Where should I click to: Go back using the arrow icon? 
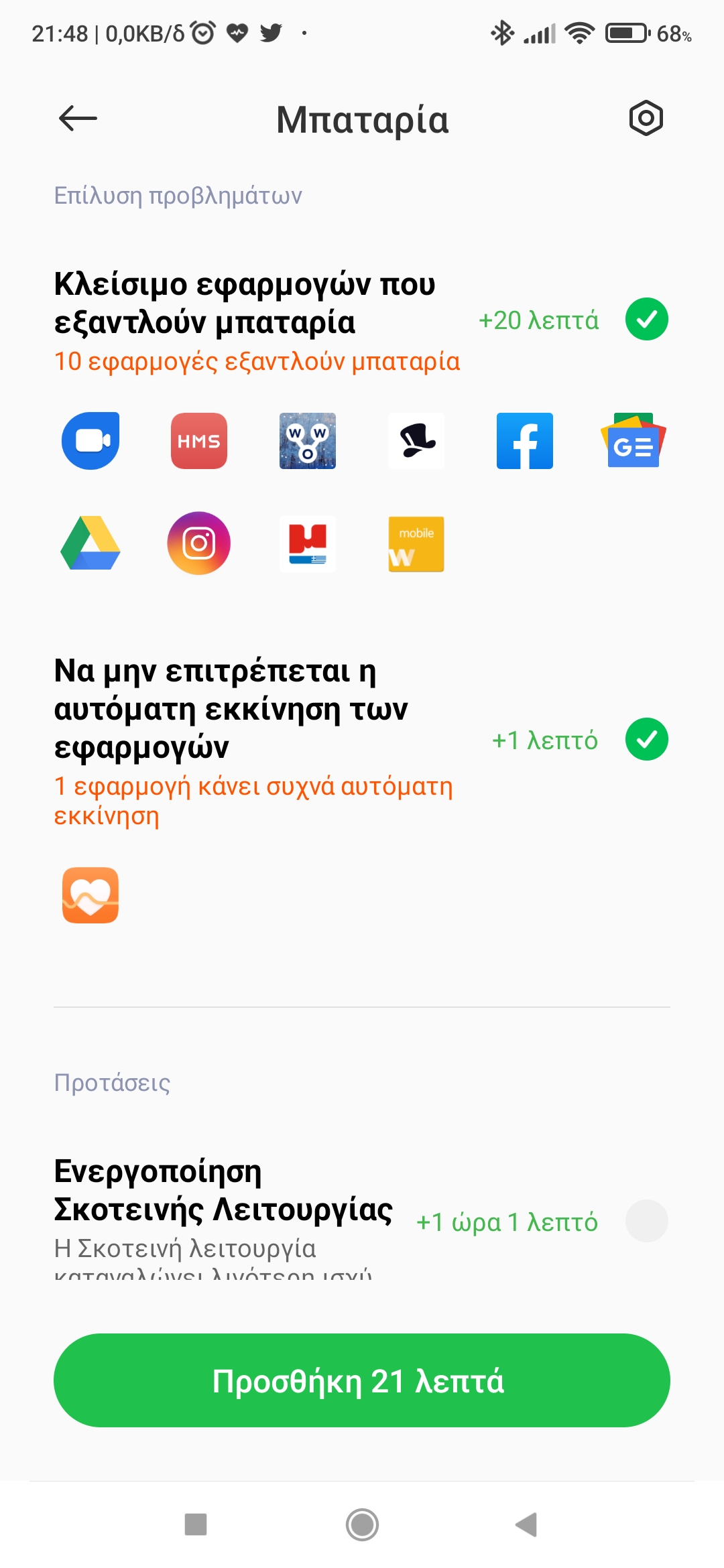(x=78, y=119)
